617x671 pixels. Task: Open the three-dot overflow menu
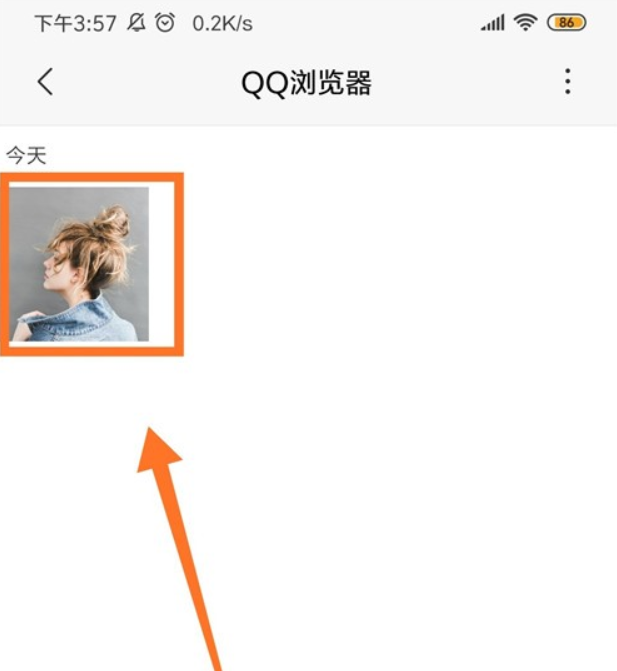click(x=568, y=82)
